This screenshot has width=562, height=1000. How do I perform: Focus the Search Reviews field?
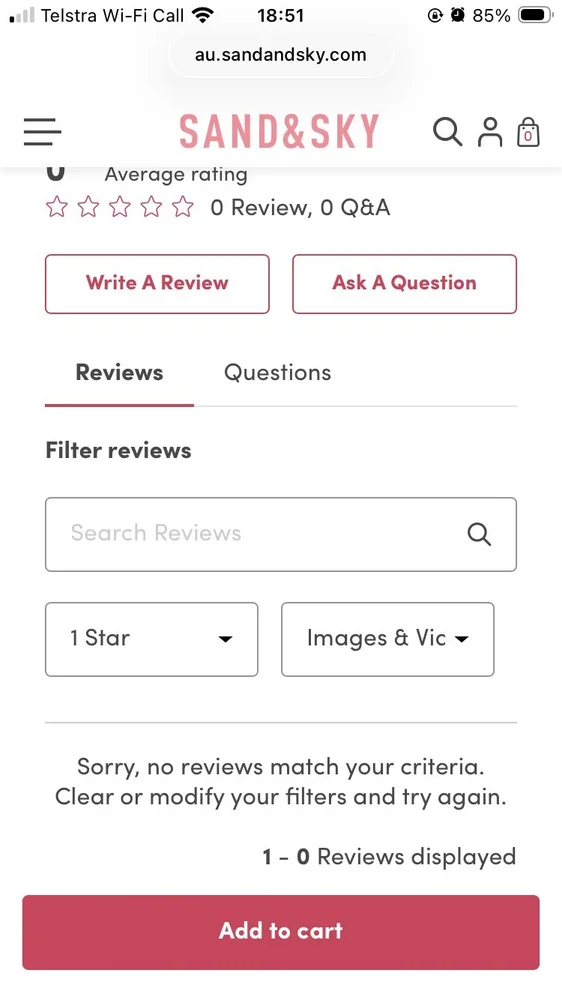pos(281,534)
